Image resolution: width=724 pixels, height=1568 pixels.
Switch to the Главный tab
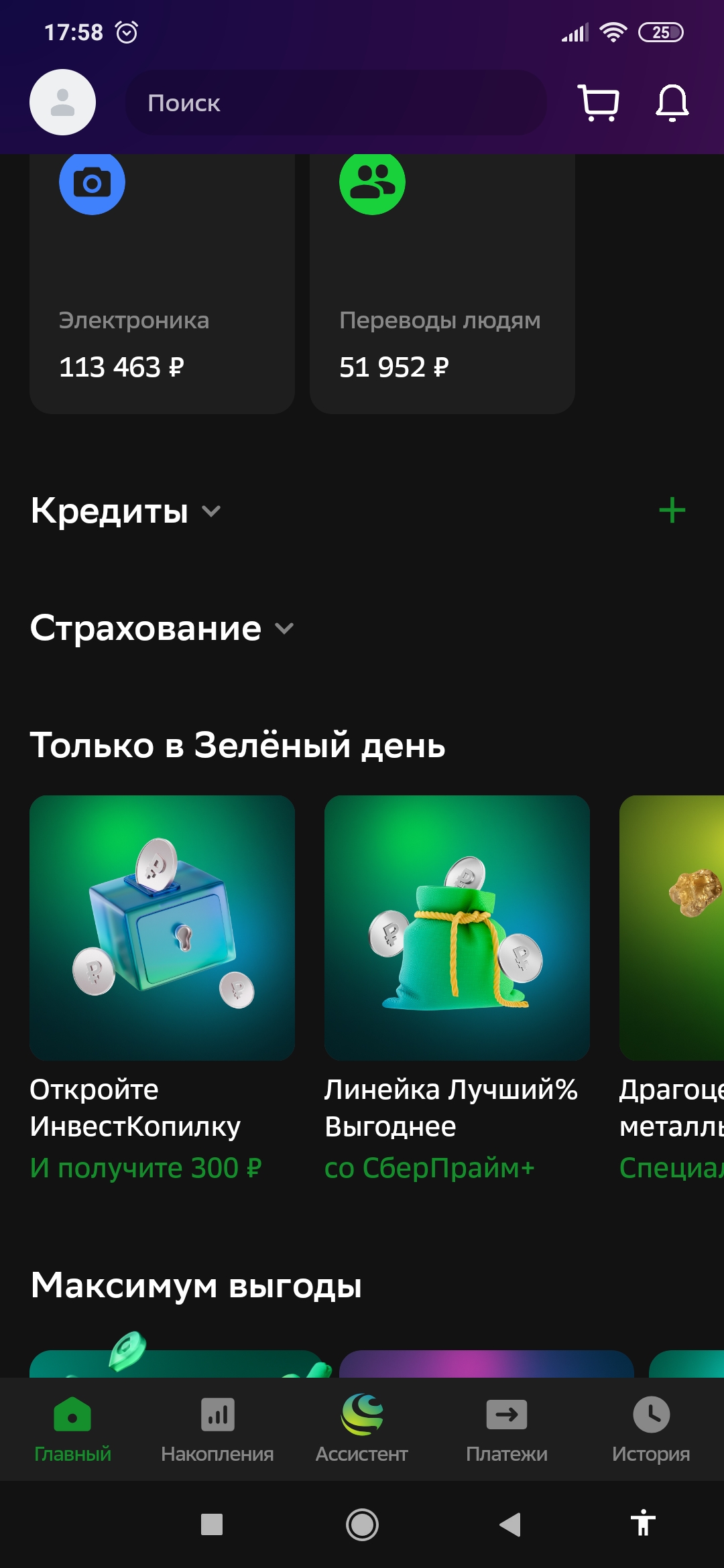(72, 1429)
